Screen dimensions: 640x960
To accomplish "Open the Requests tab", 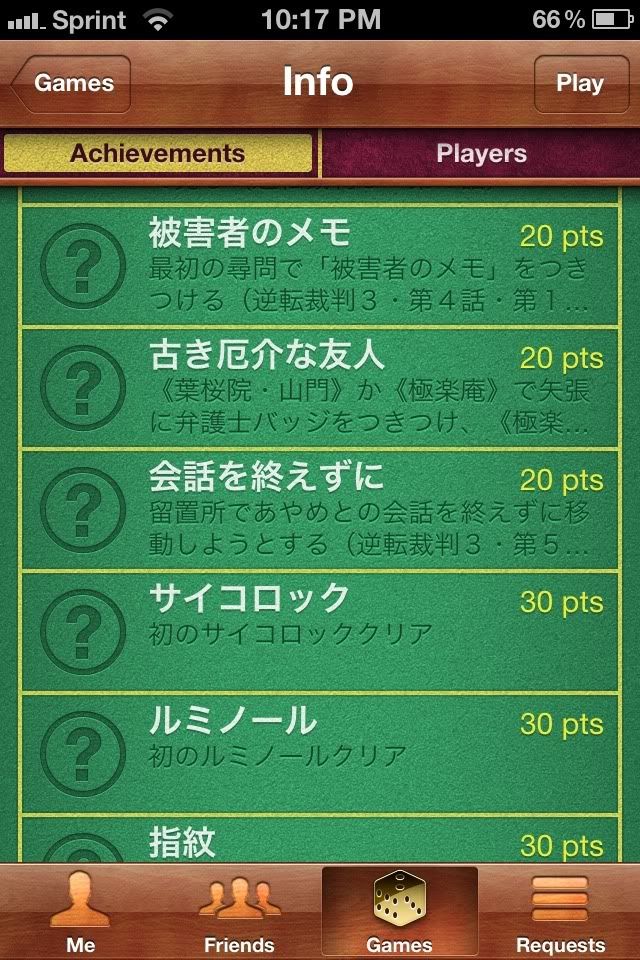I will (560, 914).
